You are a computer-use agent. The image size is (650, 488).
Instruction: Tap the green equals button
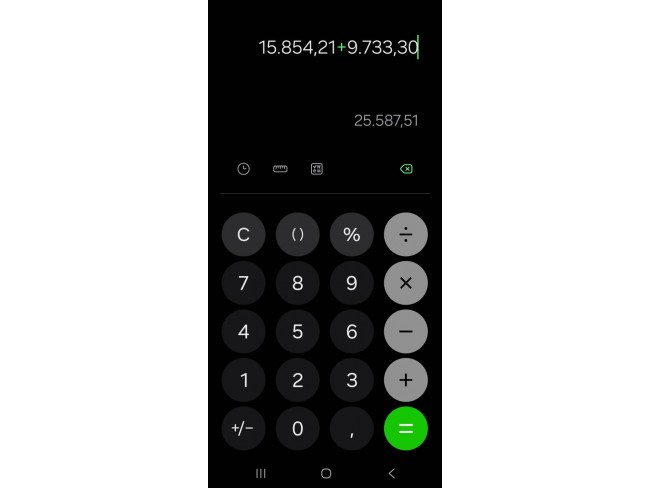[x=405, y=429]
